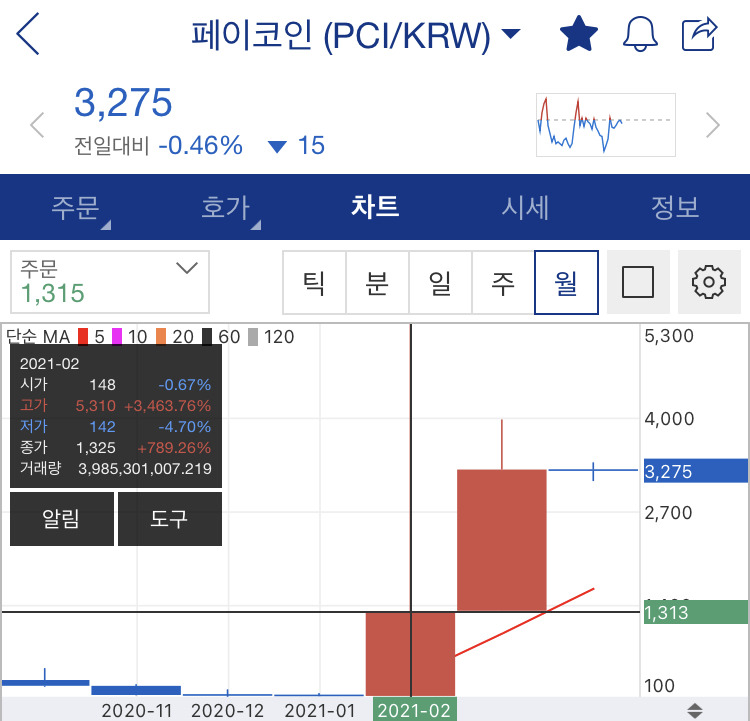This screenshot has width=750, height=721.
Task: Go to the next coin with right chevron
Action: click(713, 125)
